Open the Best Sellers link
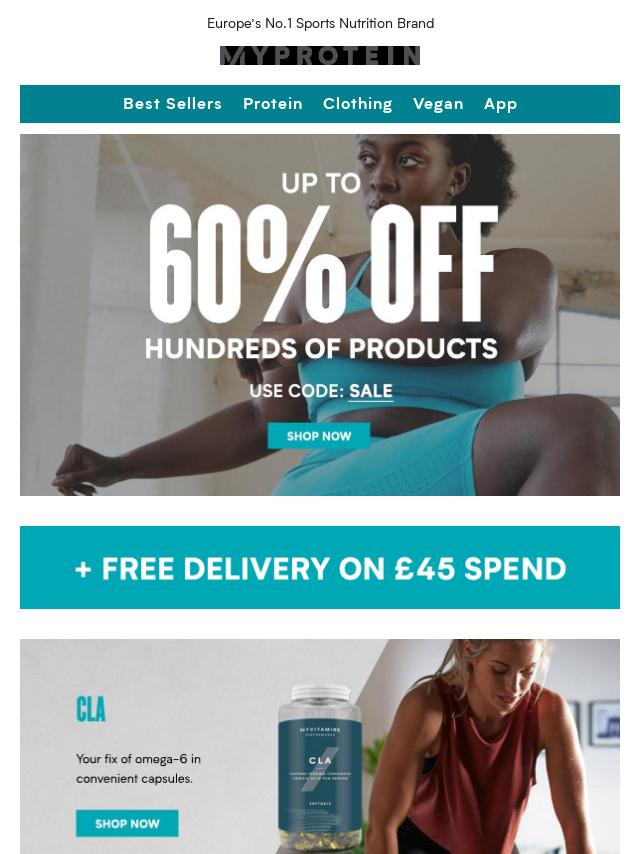This screenshot has width=640, height=854. pos(172,104)
